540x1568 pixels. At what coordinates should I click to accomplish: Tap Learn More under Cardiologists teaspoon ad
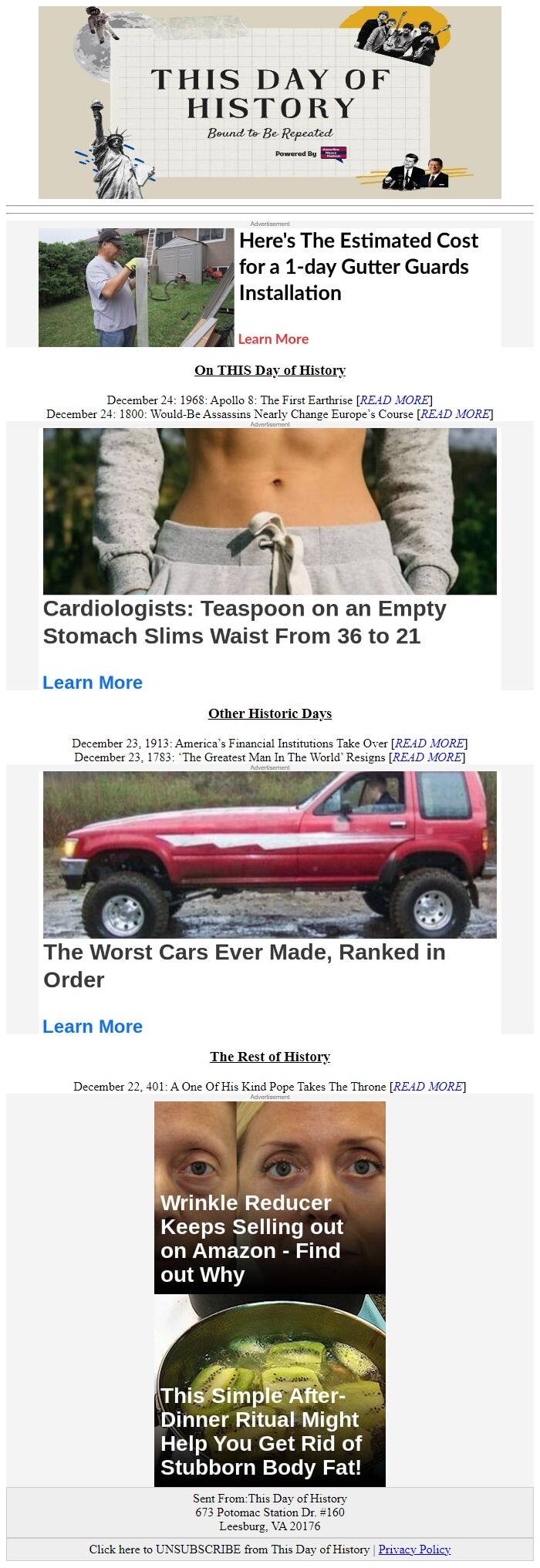[x=93, y=682]
